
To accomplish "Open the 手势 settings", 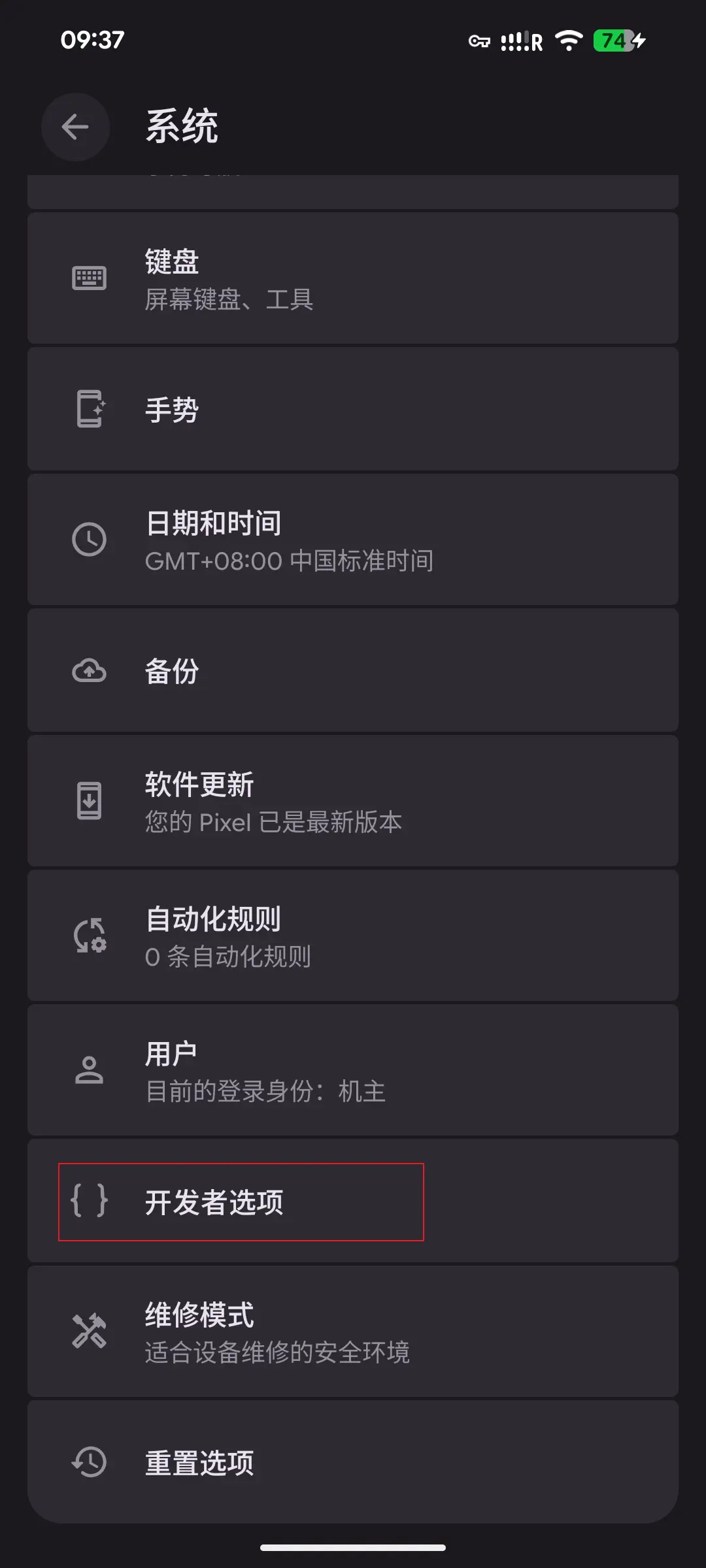I will click(353, 409).
